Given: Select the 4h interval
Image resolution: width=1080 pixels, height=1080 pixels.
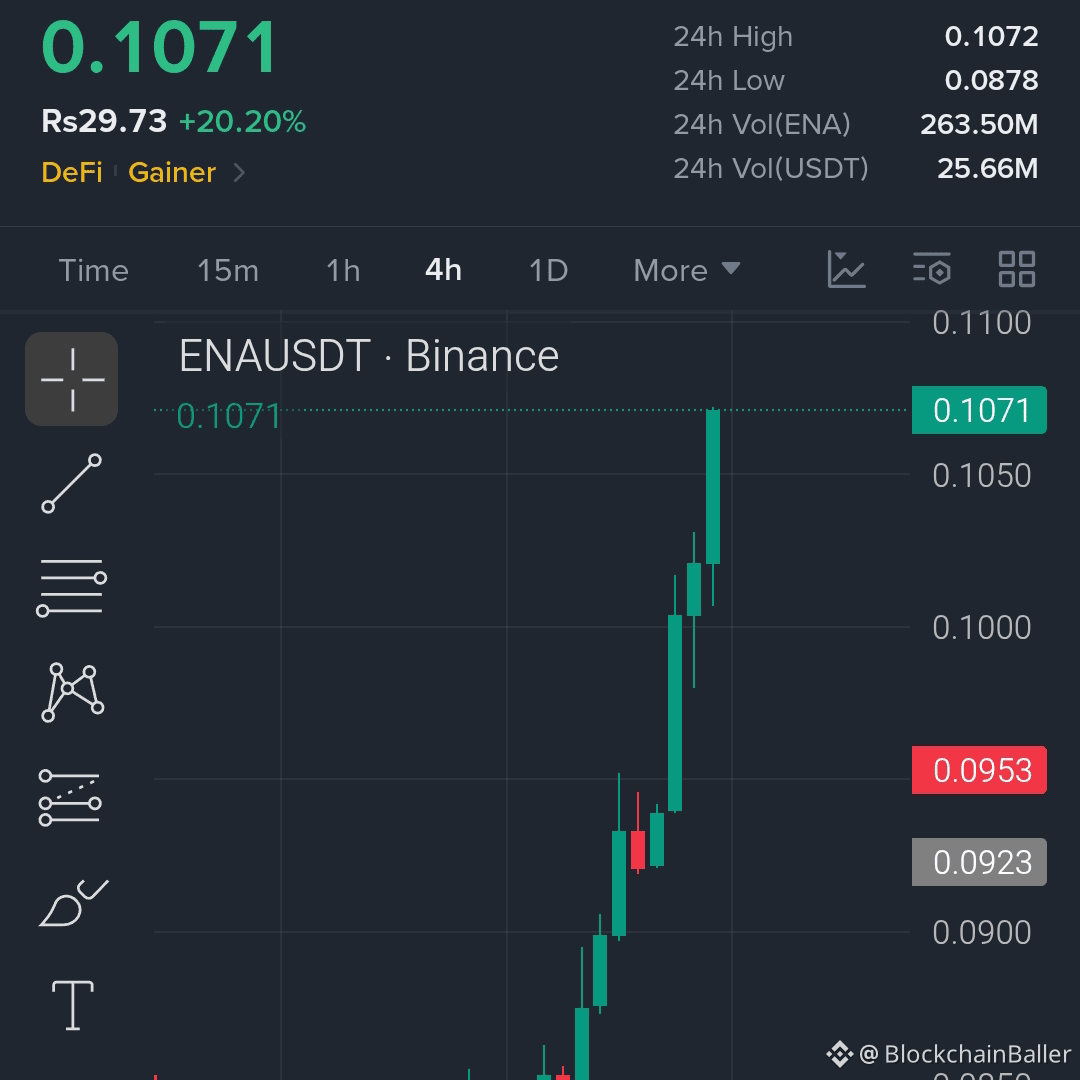Looking at the screenshot, I should 443,270.
